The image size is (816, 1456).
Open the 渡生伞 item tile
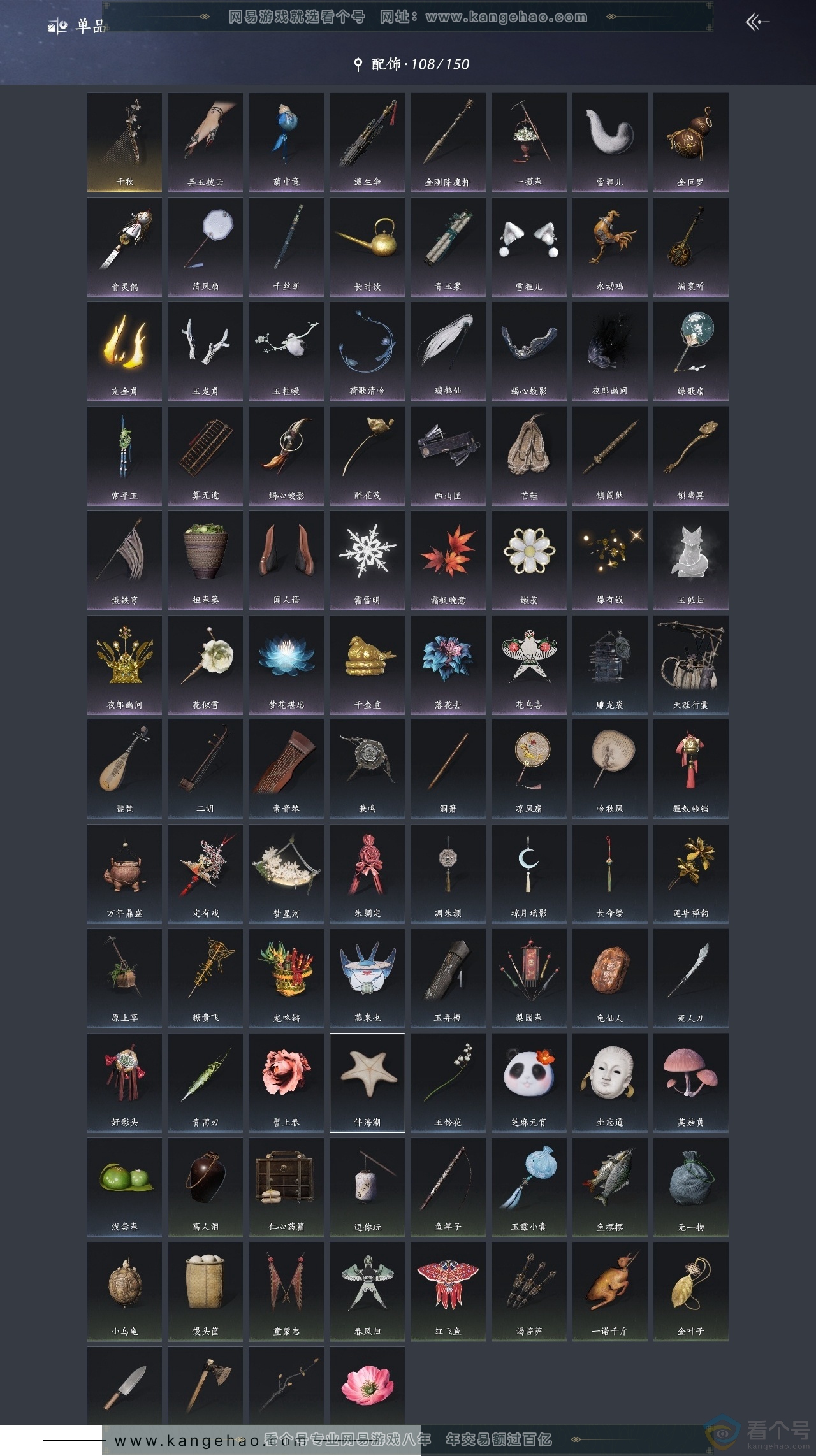point(367,142)
